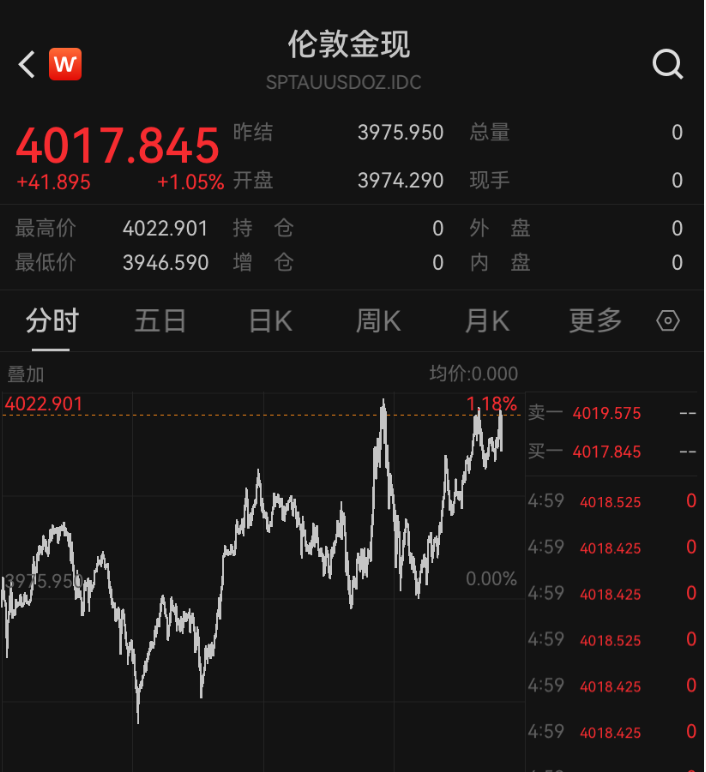Image resolution: width=706 pixels, height=772 pixels.
Task: Switch to the 分时 chart tab
Action: [x=52, y=321]
